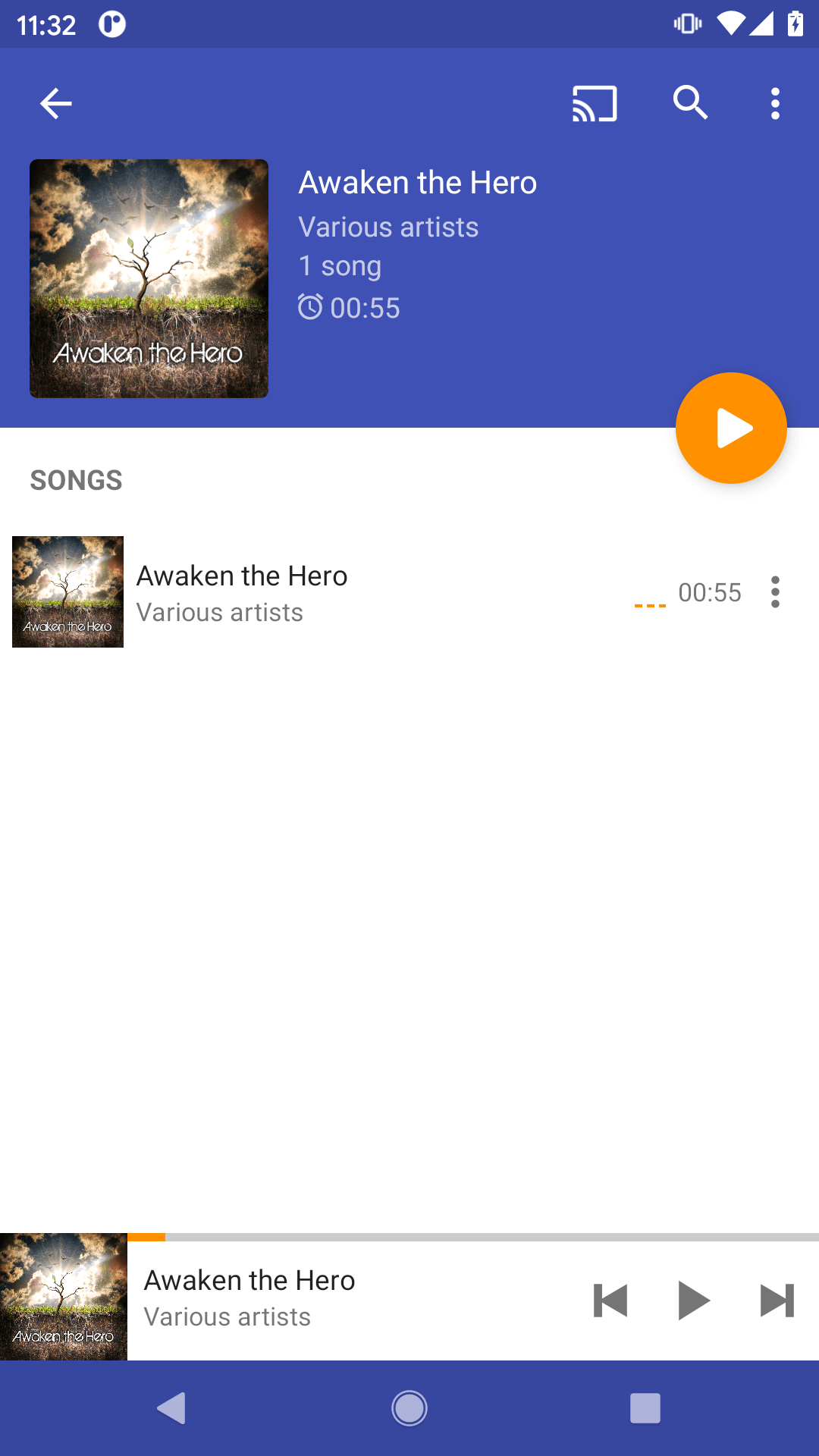Open more options for the song row
The width and height of the screenshot is (819, 1456).
click(775, 592)
